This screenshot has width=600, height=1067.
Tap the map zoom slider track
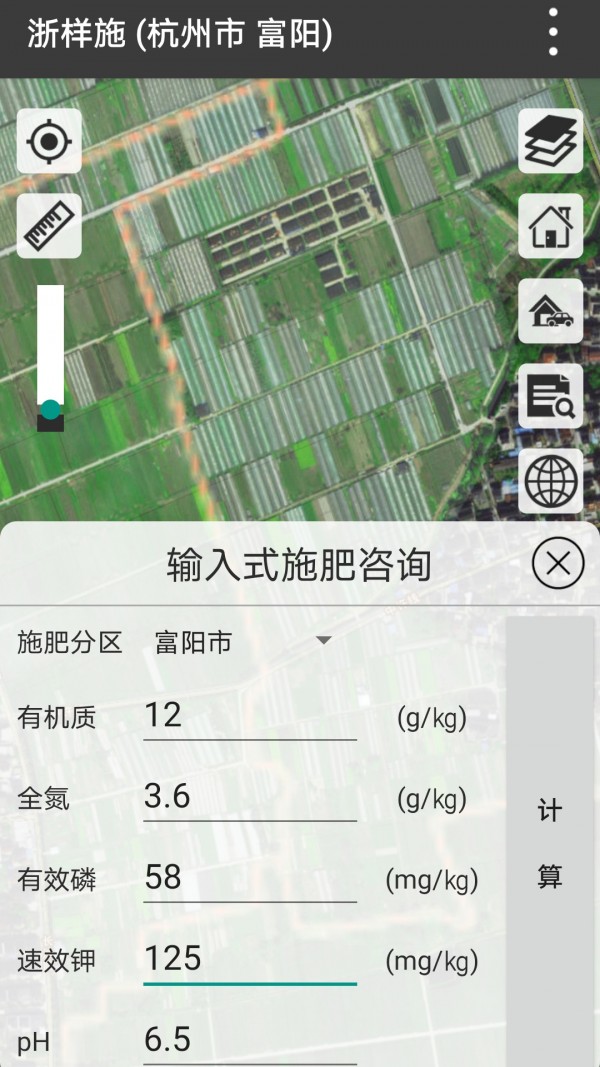pos(50,358)
